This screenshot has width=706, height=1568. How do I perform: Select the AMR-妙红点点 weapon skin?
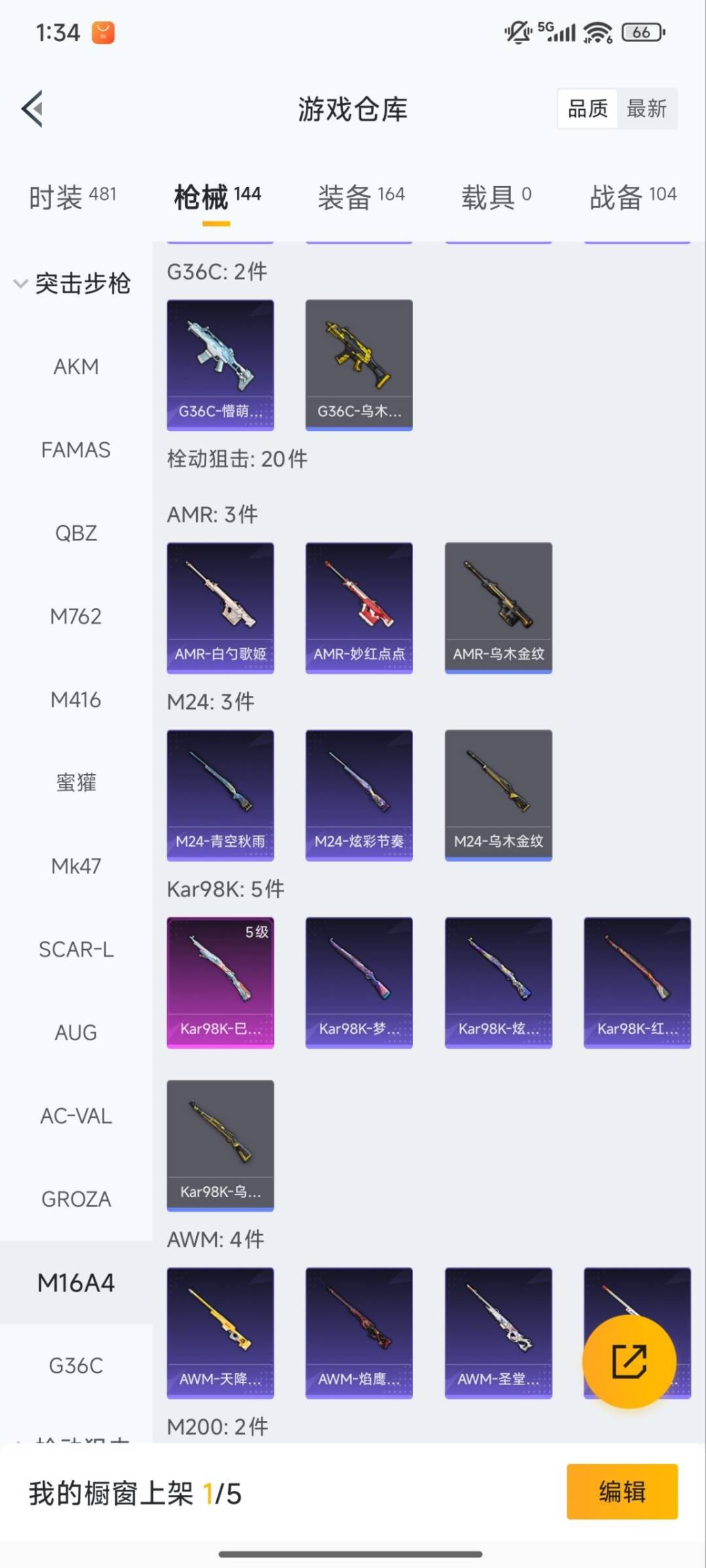(359, 606)
